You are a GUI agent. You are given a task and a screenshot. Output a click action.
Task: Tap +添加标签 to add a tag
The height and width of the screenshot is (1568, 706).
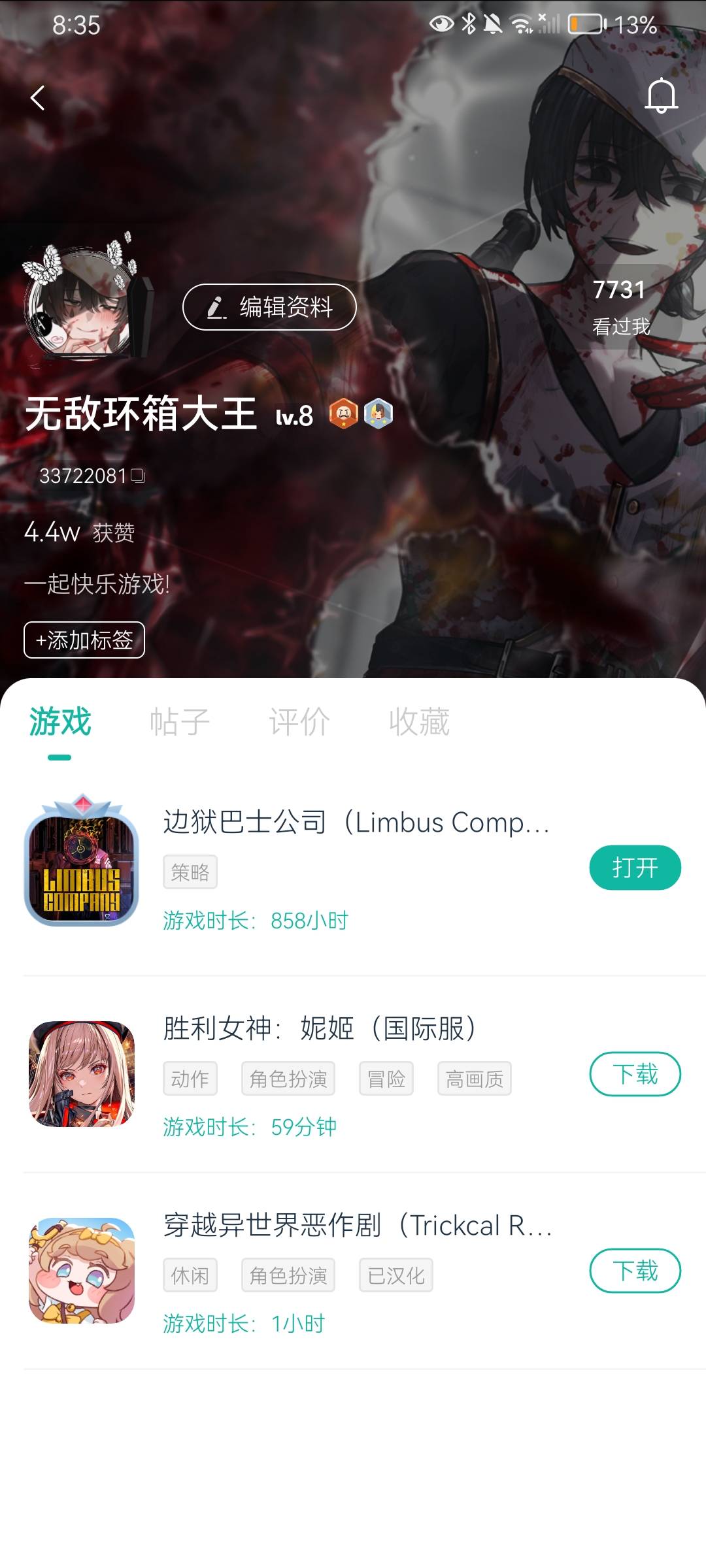(84, 640)
